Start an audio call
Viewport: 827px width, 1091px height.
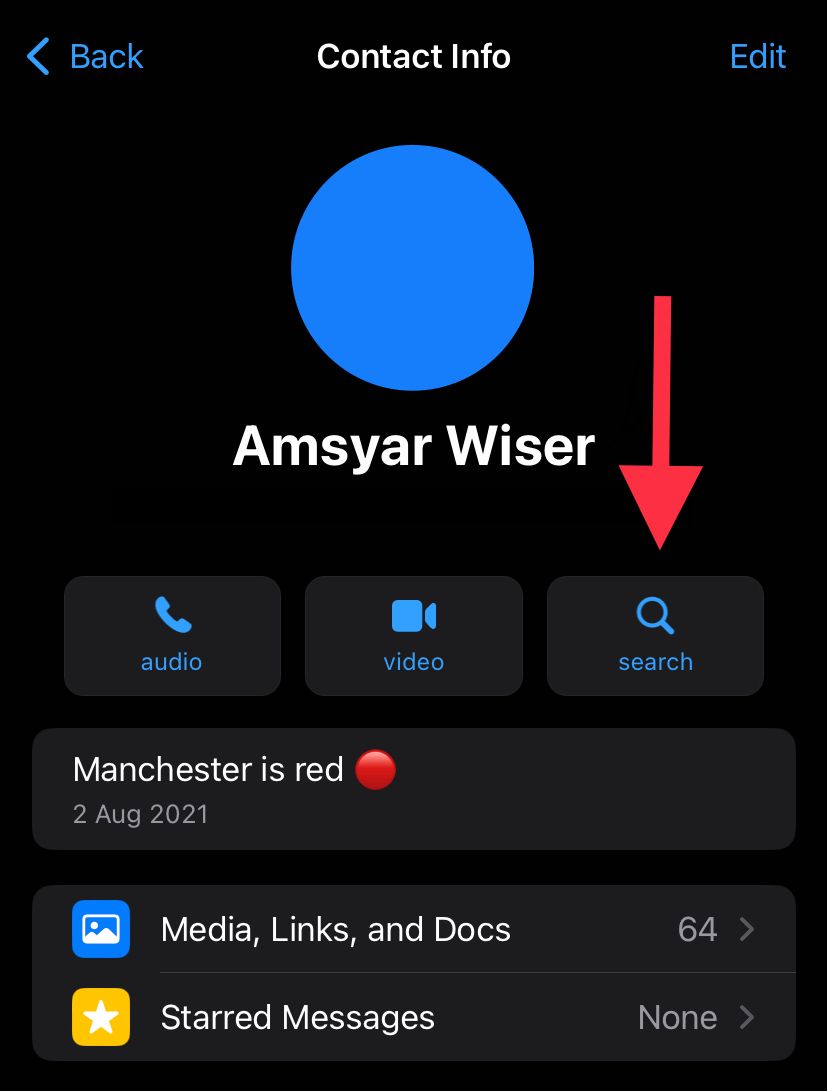click(172, 635)
